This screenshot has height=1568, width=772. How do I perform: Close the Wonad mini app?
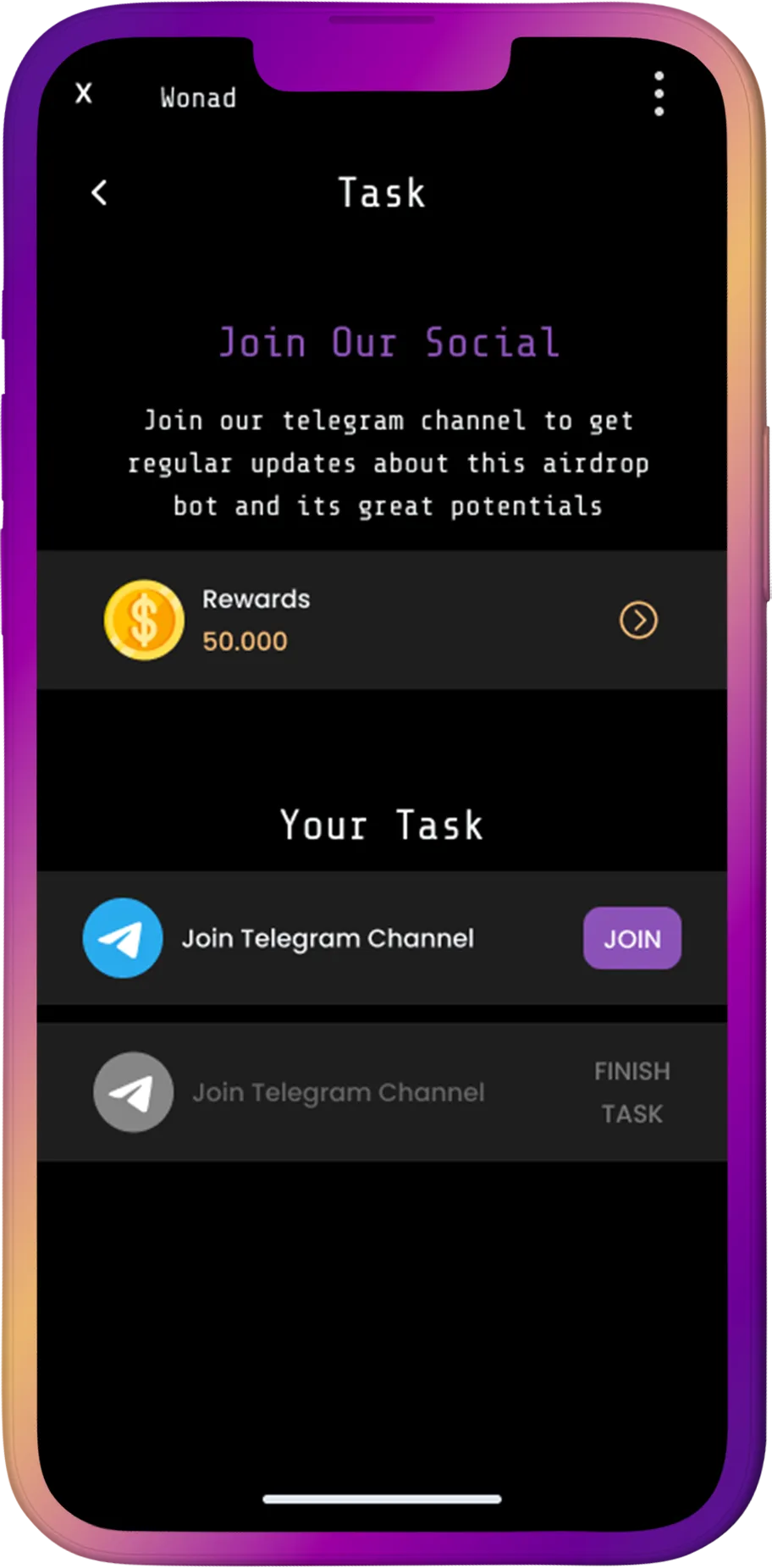click(x=83, y=93)
